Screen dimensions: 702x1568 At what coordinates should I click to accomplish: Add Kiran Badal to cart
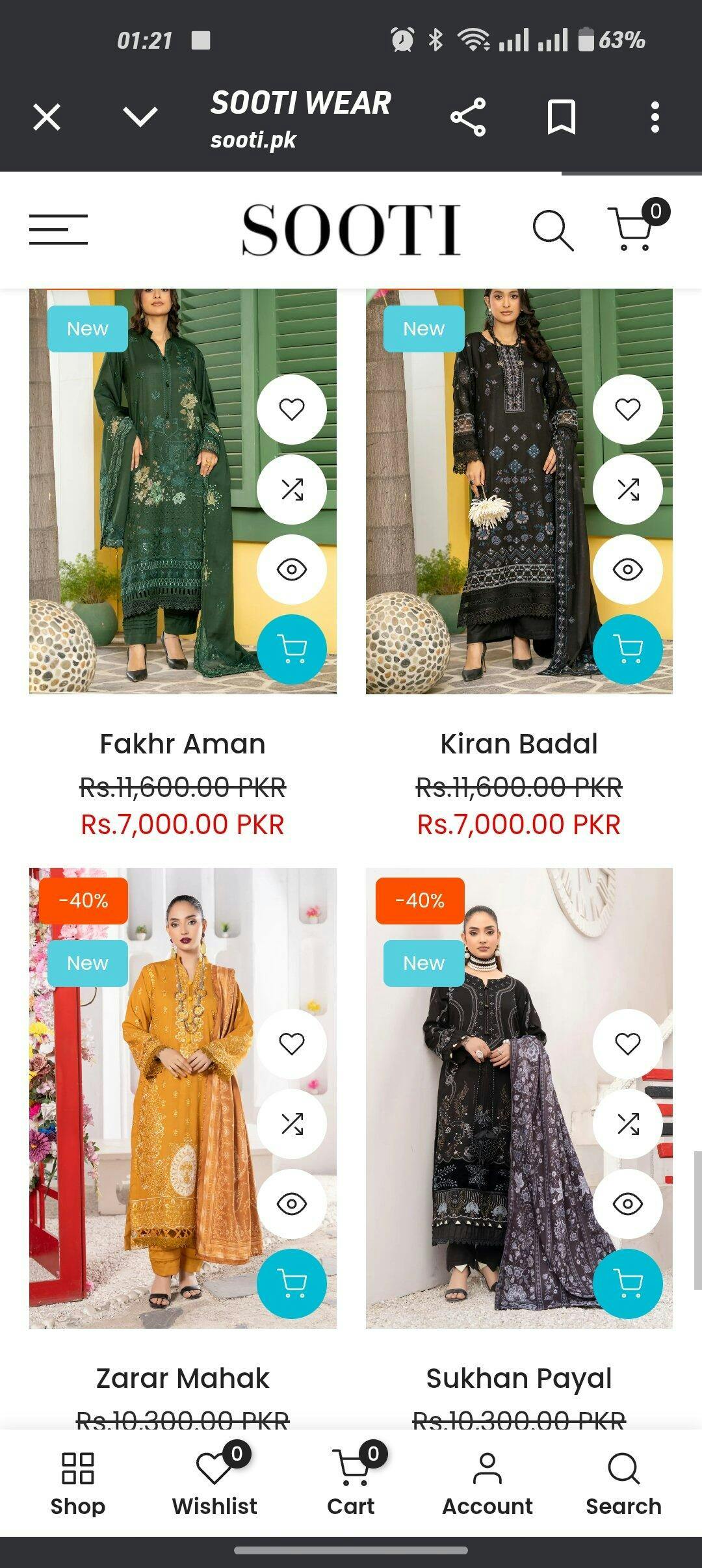point(627,649)
